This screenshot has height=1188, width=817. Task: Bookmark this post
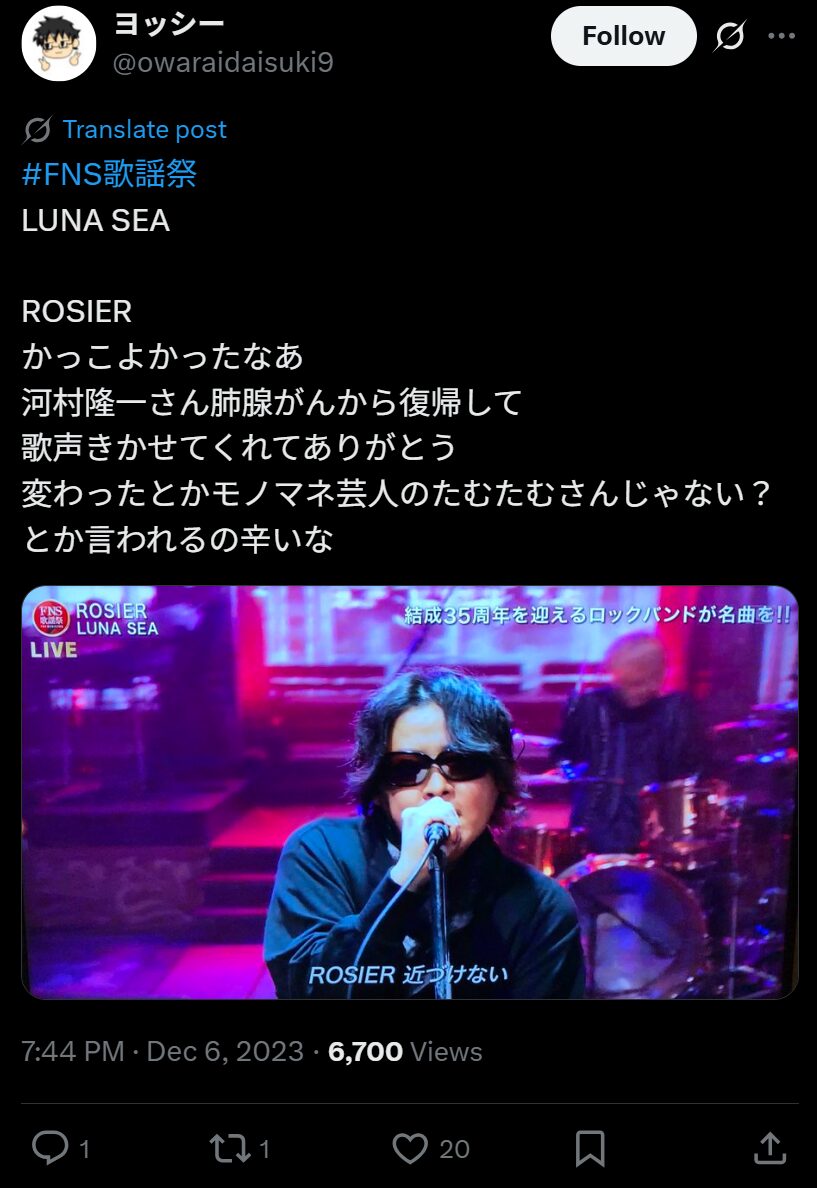(x=590, y=1148)
